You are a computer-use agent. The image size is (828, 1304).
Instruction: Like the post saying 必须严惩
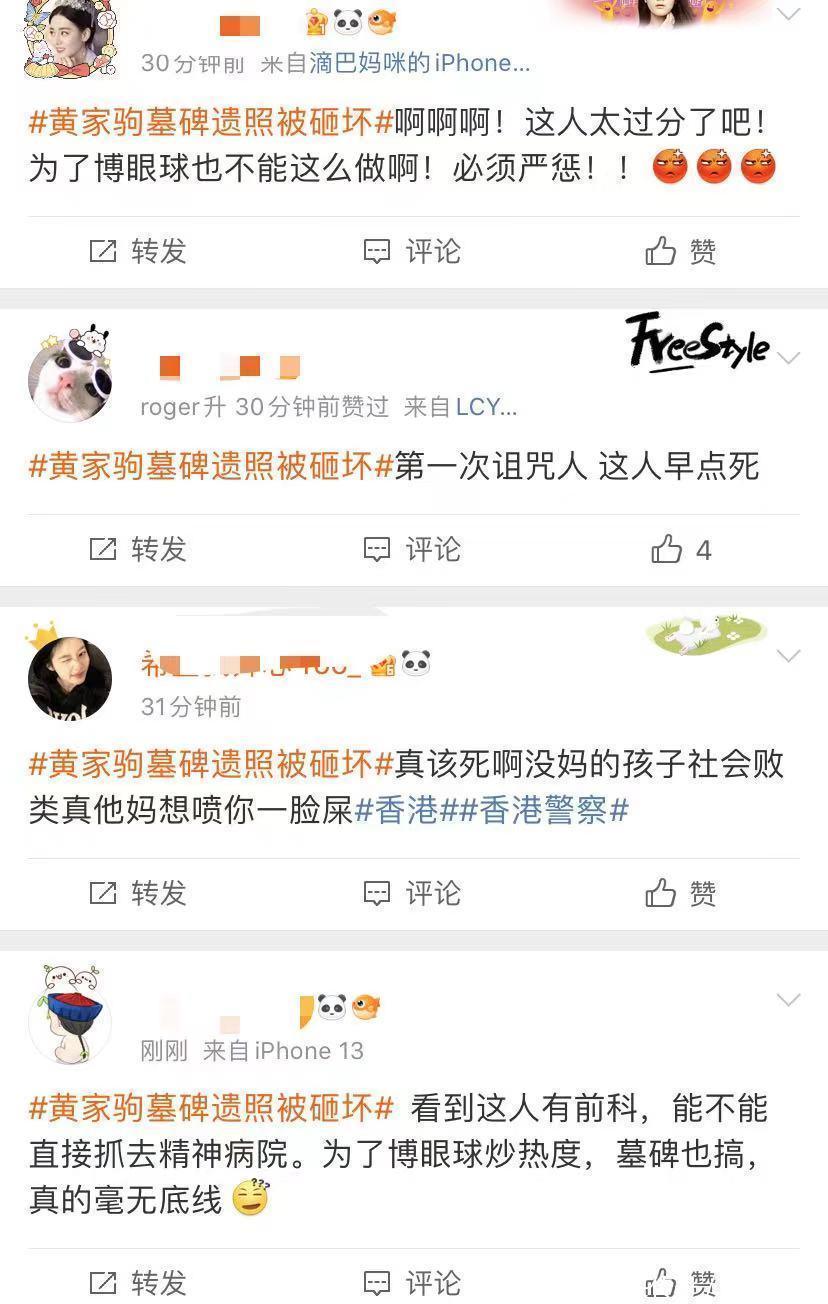(x=681, y=251)
